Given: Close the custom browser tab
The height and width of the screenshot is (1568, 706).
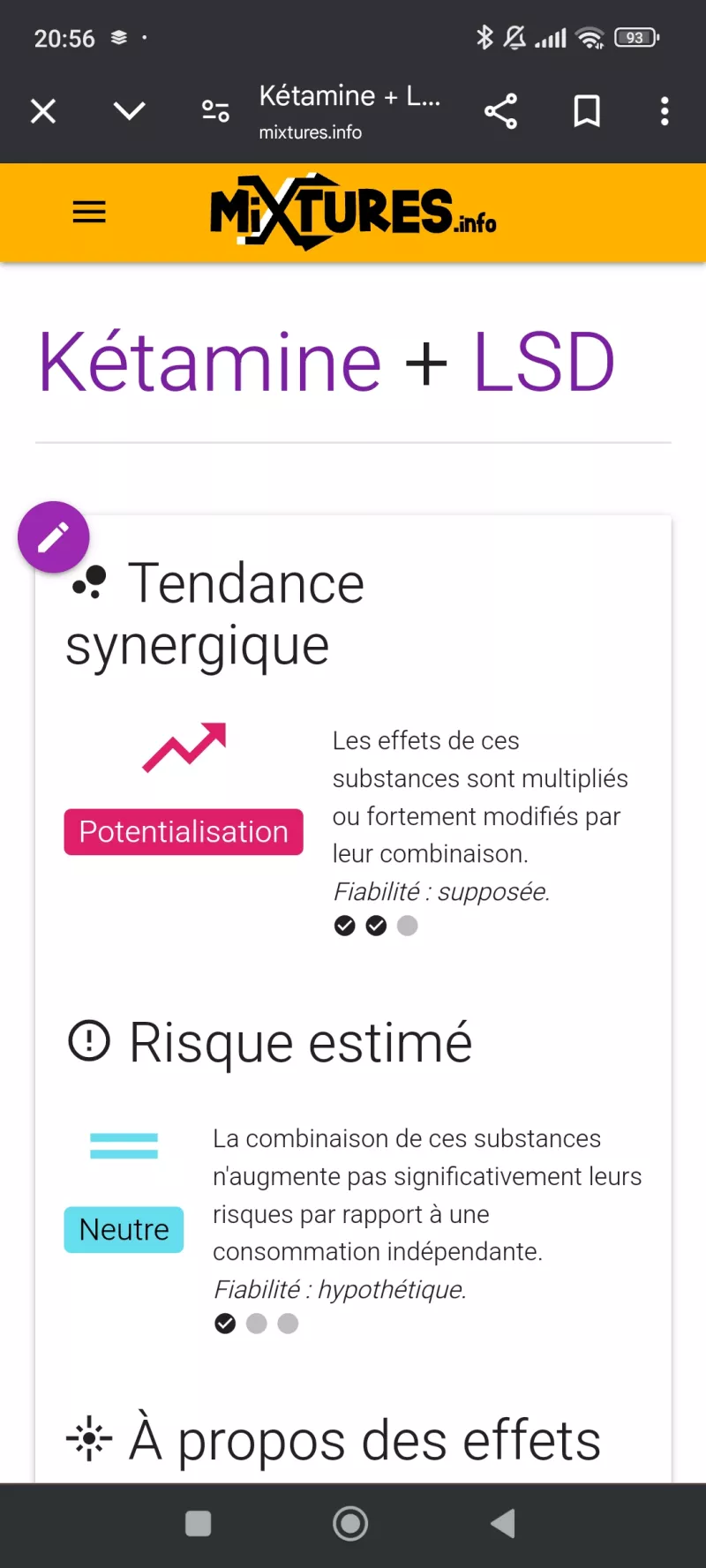Looking at the screenshot, I should [x=43, y=111].
